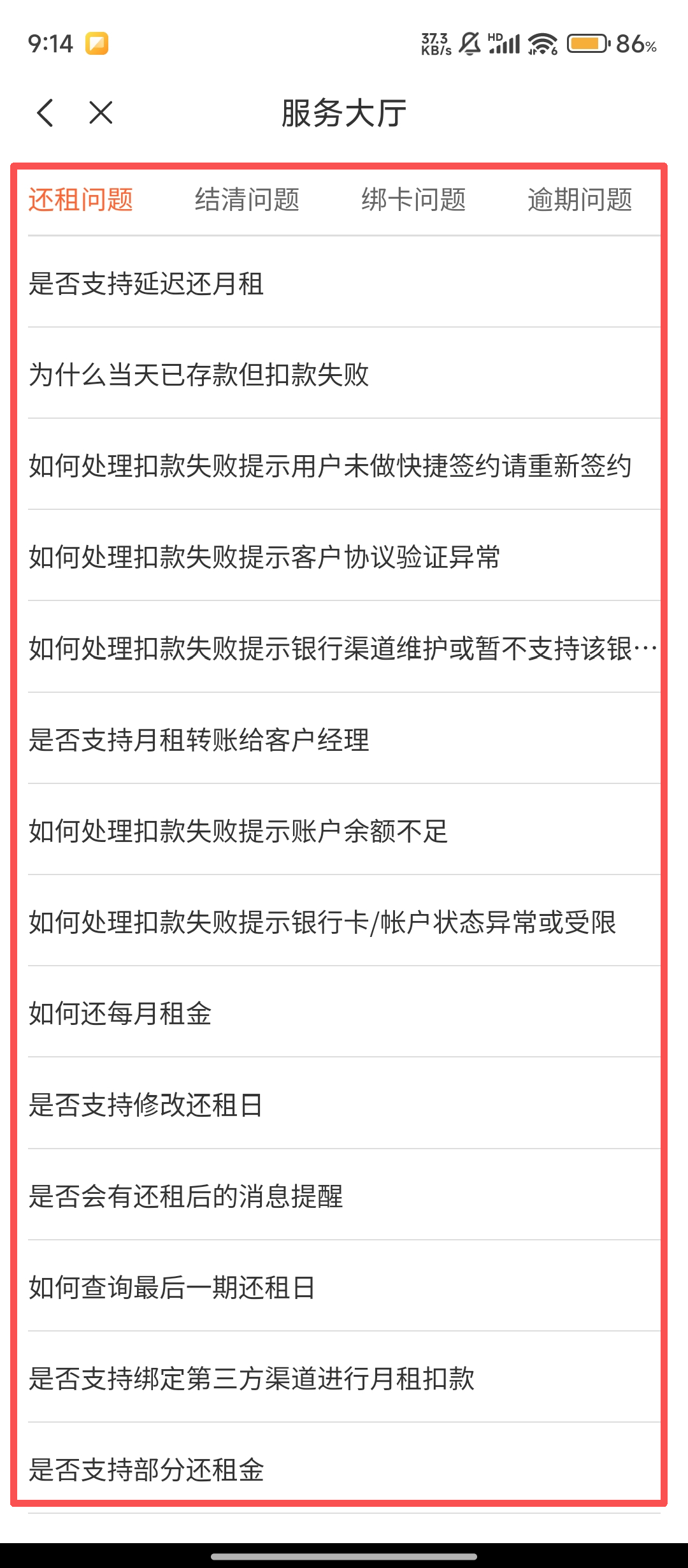Open 为什么当天已存款但扣款失败
This screenshot has height=1568, width=688.
point(199,374)
